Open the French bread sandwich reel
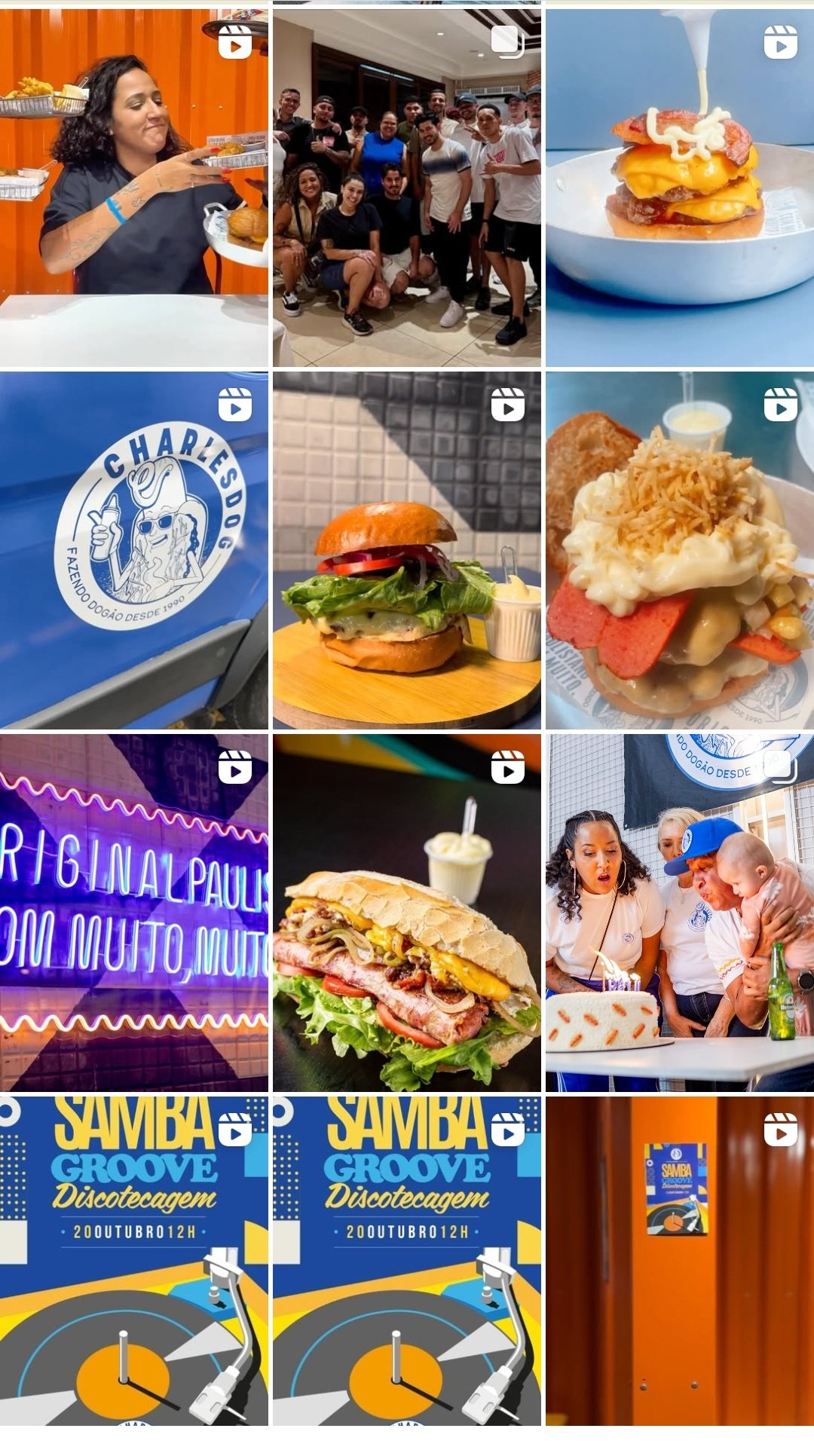The width and height of the screenshot is (814, 1456). pyautogui.click(x=407, y=913)
